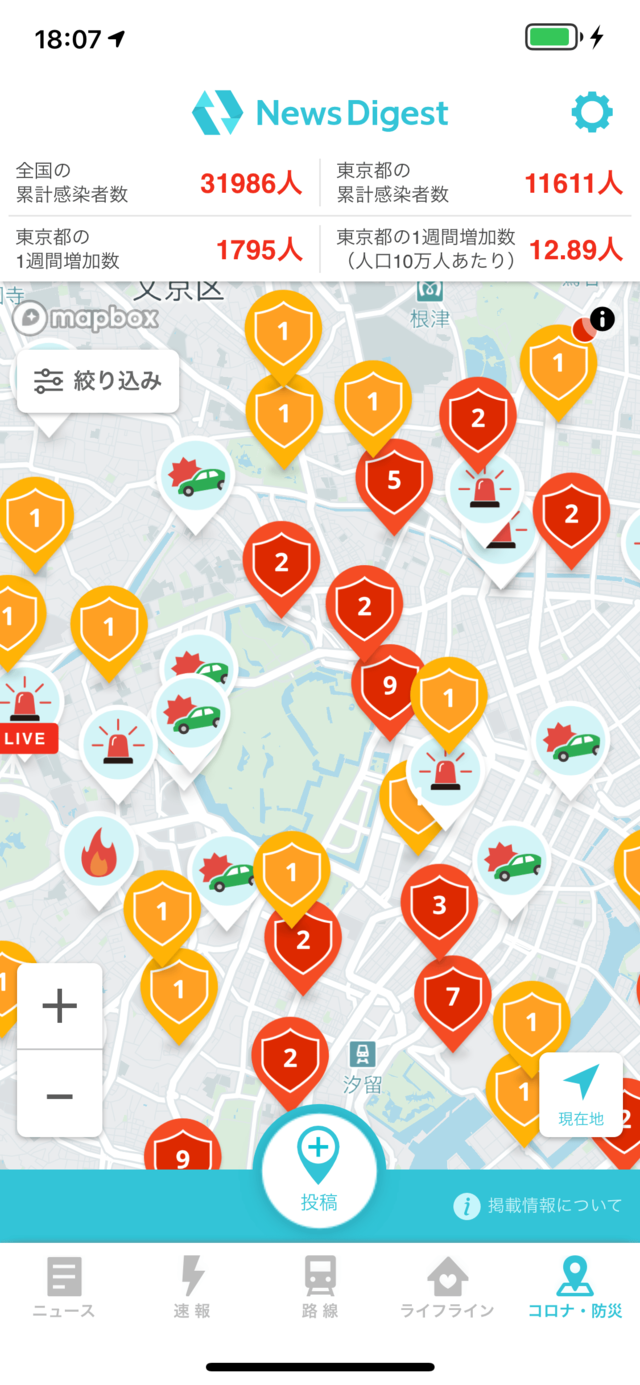The width and height of the screenshot is (640, 1385).
Task: Tap the red shield pin showing 5
Action: click(x=394, y=480)
